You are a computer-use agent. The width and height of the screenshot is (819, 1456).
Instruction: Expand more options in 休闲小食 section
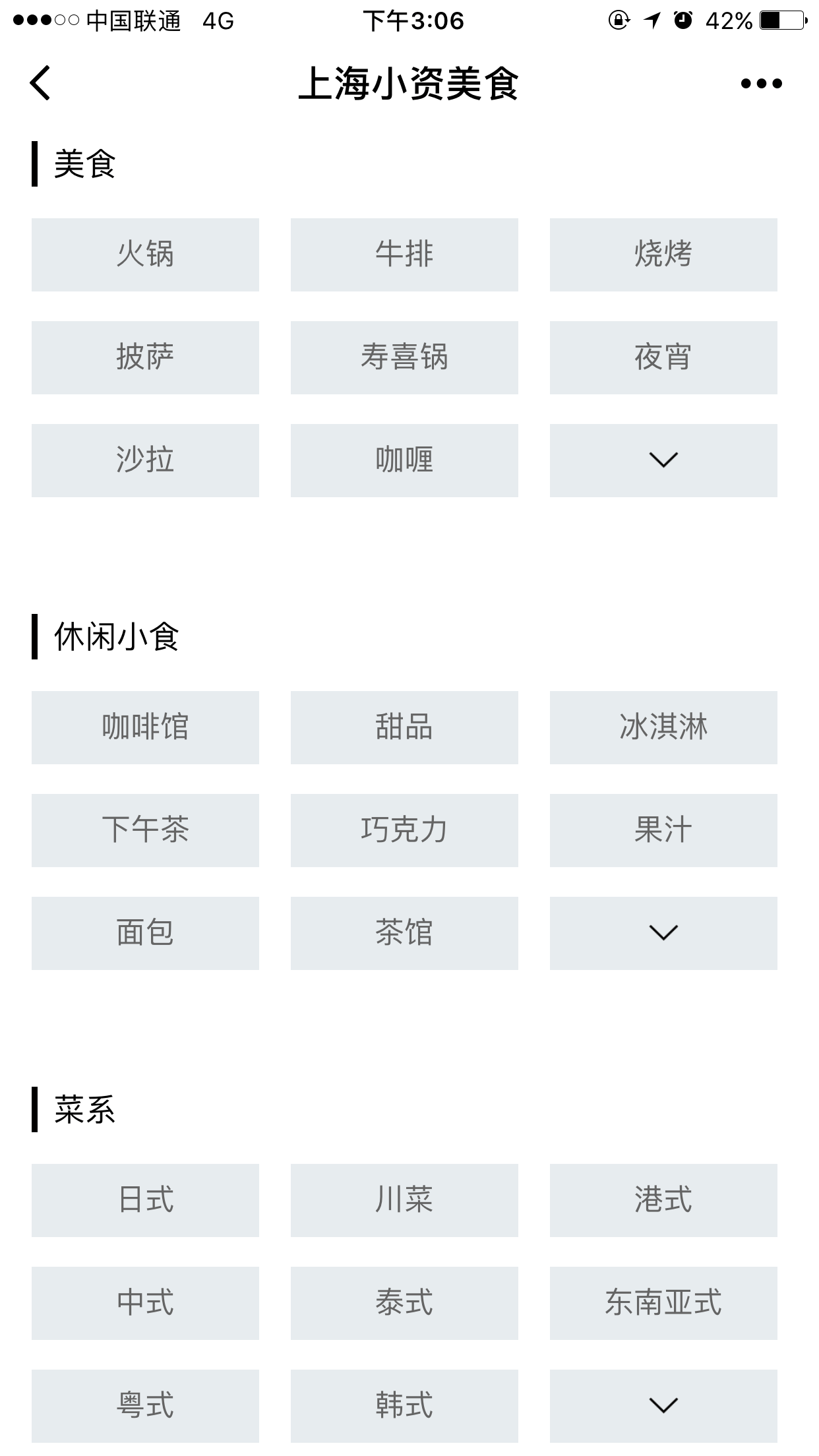pos(663,933)
